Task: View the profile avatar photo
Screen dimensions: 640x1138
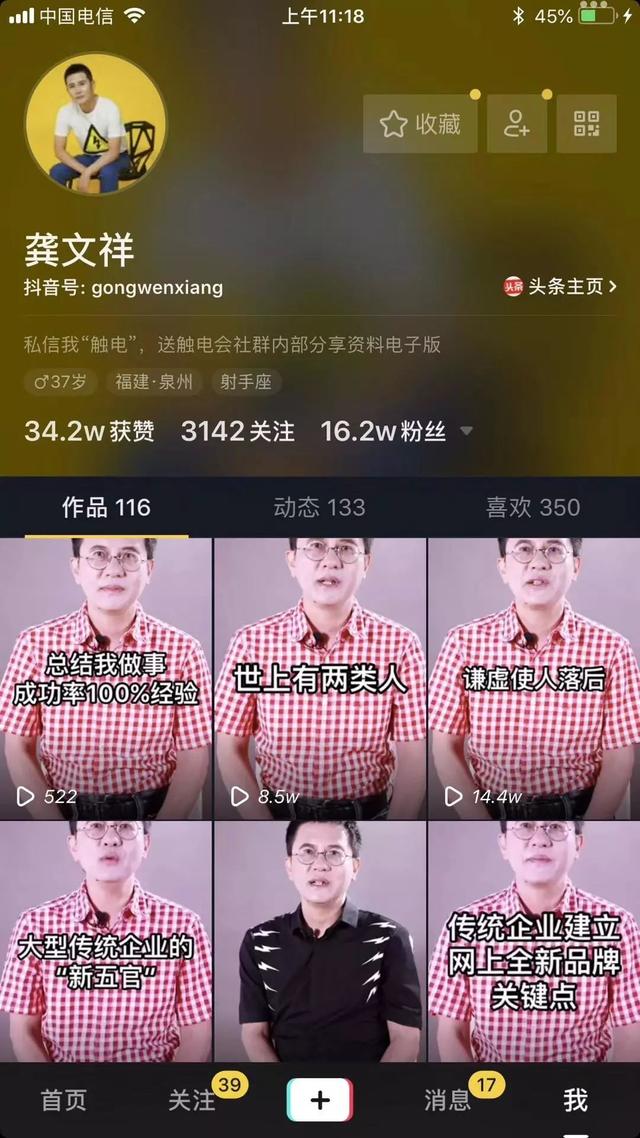Action: click(96, 124)
